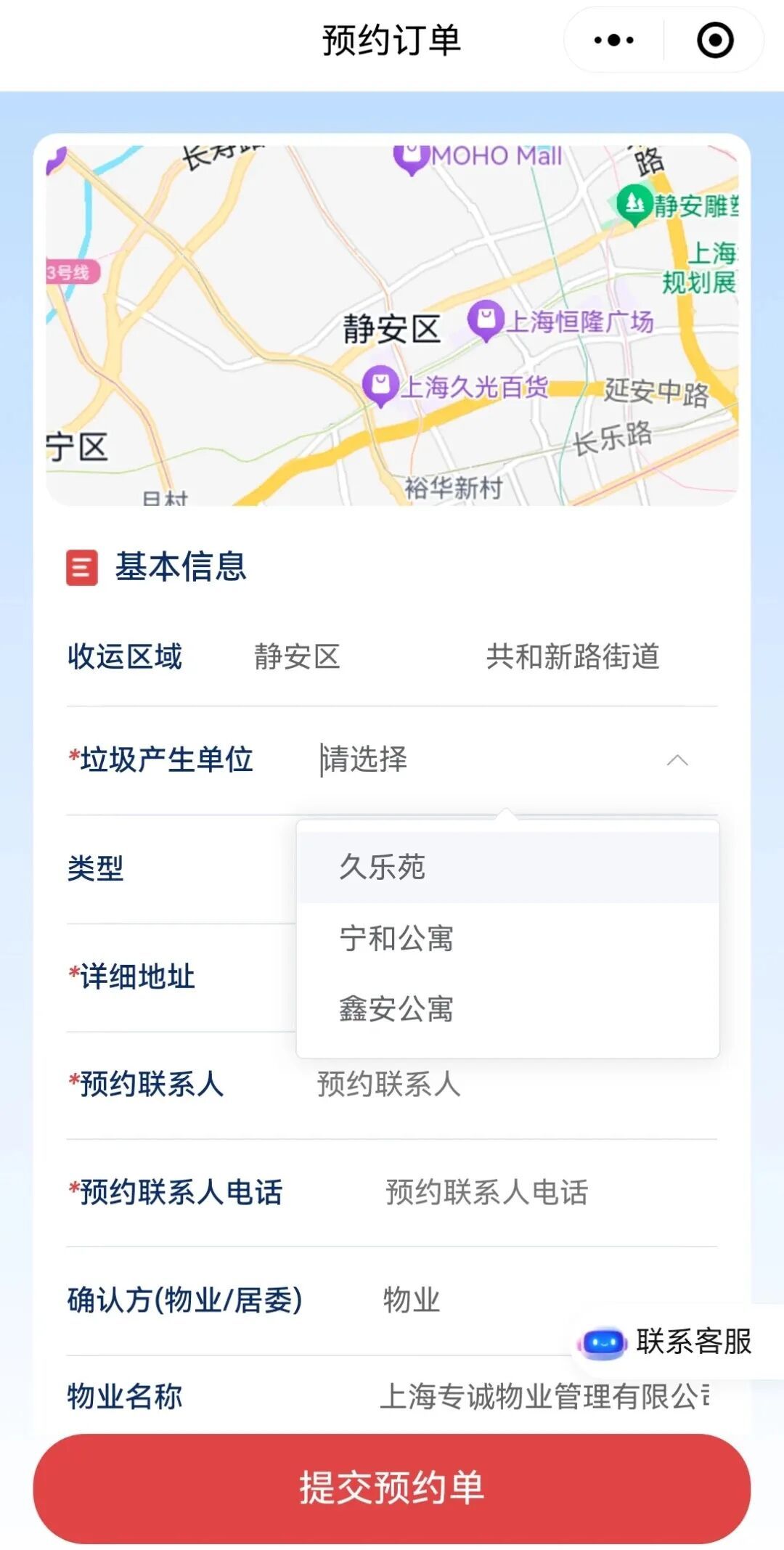Viewport: 784px width, 1550px height.
Task: Choose 宁和公寓 from the dropdown list
Action: pyautogui.click(x=397, y=938)
